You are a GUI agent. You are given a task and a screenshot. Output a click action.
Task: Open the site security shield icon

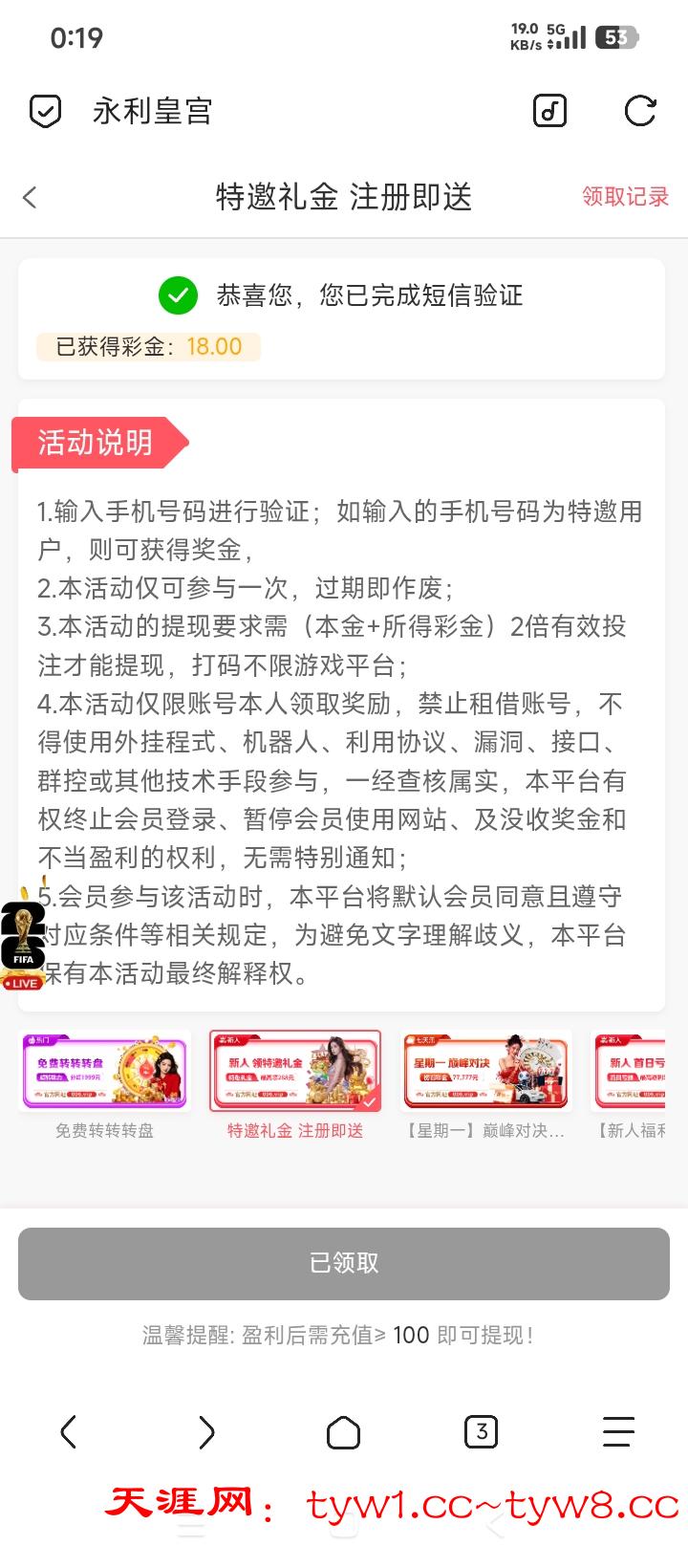45,111
